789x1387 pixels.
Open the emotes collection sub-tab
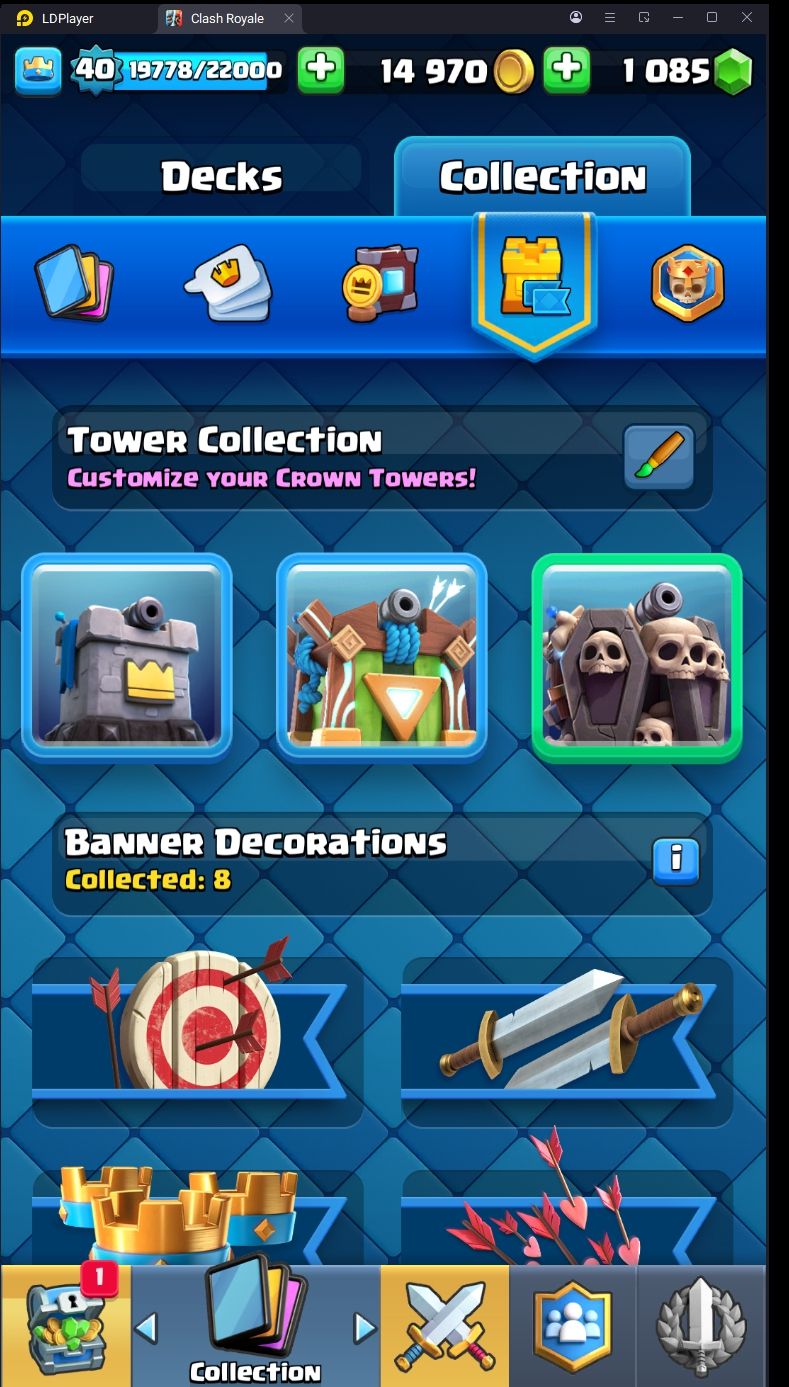pos(227,284)
